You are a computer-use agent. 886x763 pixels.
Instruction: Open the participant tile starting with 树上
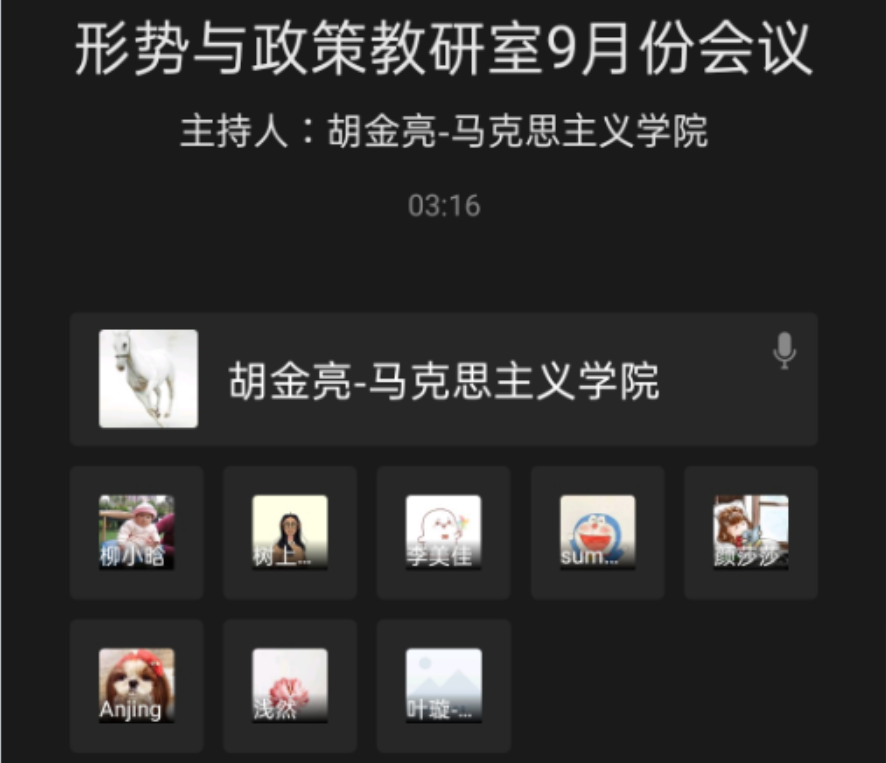coord(290,532)
